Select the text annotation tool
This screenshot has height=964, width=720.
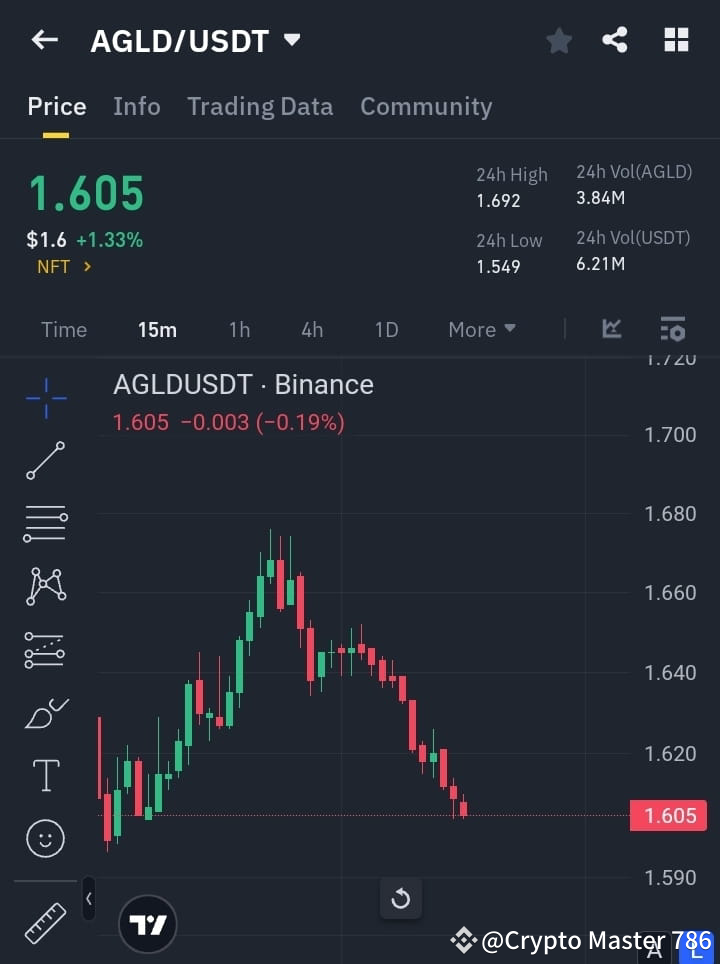tap(45, 775)
